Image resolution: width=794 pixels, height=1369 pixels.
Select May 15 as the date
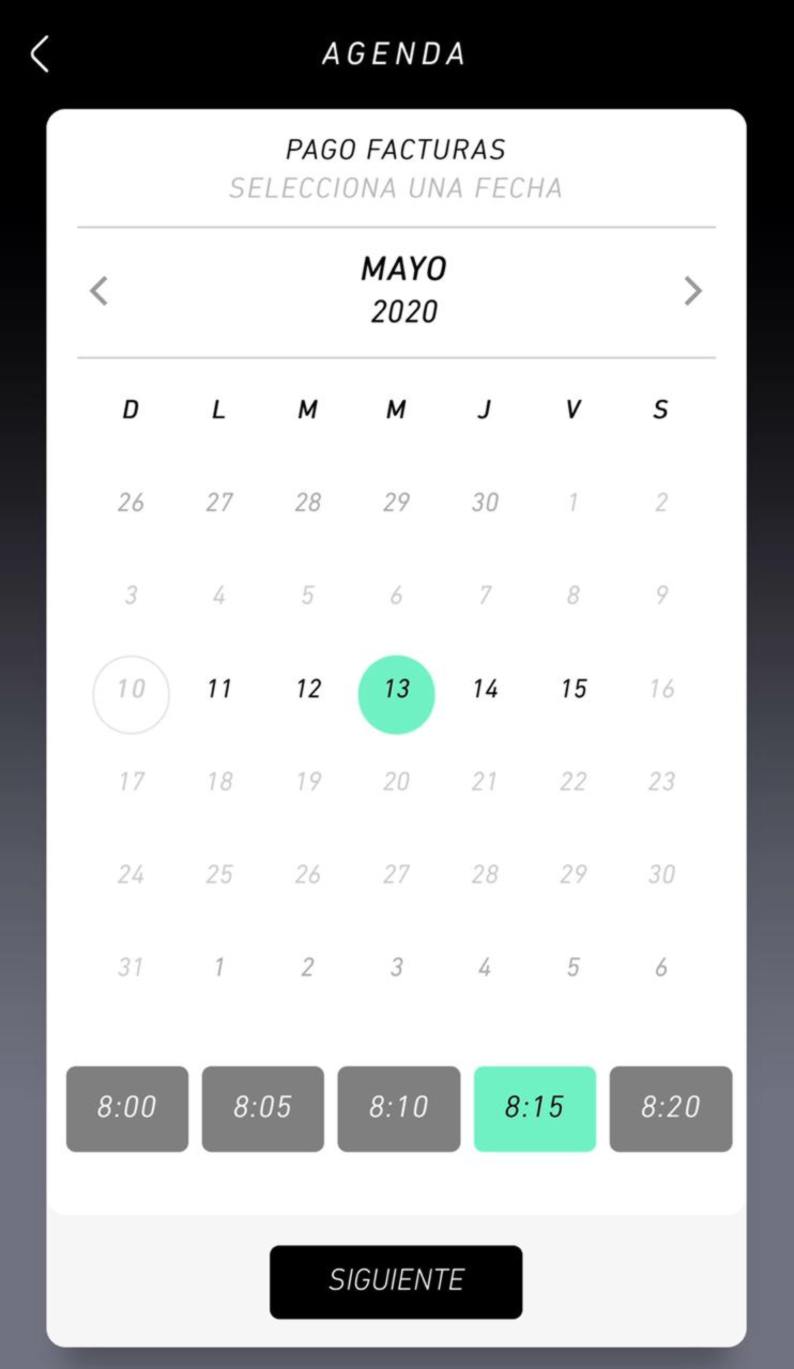(573, 688)
